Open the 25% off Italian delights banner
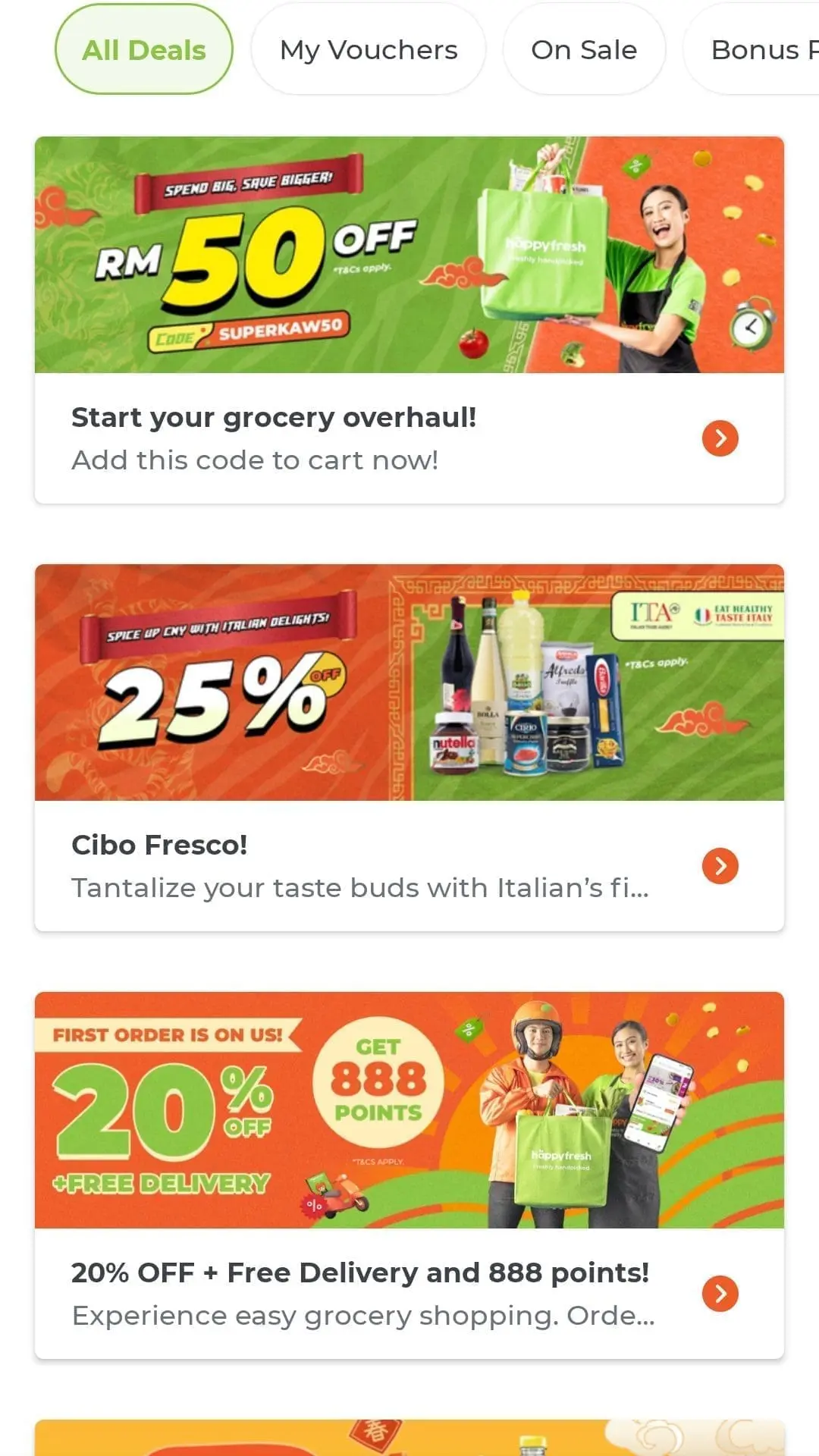Image resolution: width=819 pixels, height=1456 pixels. tap(409, 682)
